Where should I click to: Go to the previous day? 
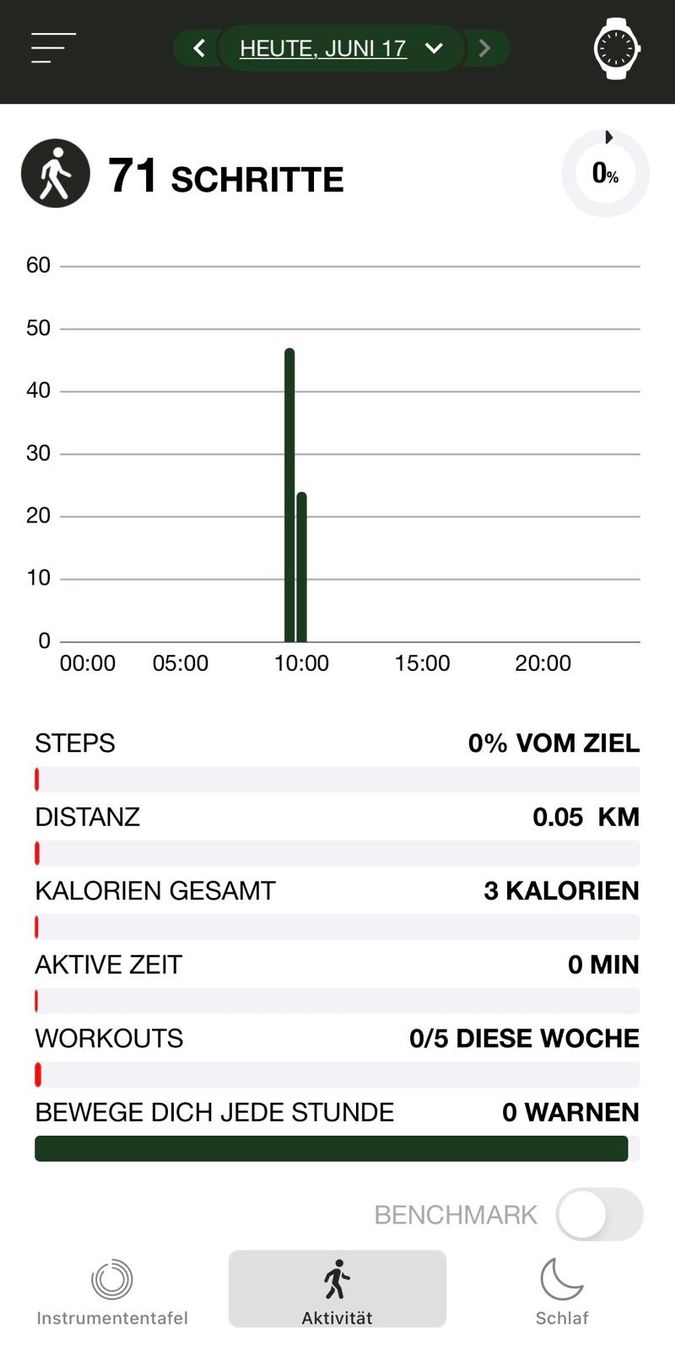(199, 48)
